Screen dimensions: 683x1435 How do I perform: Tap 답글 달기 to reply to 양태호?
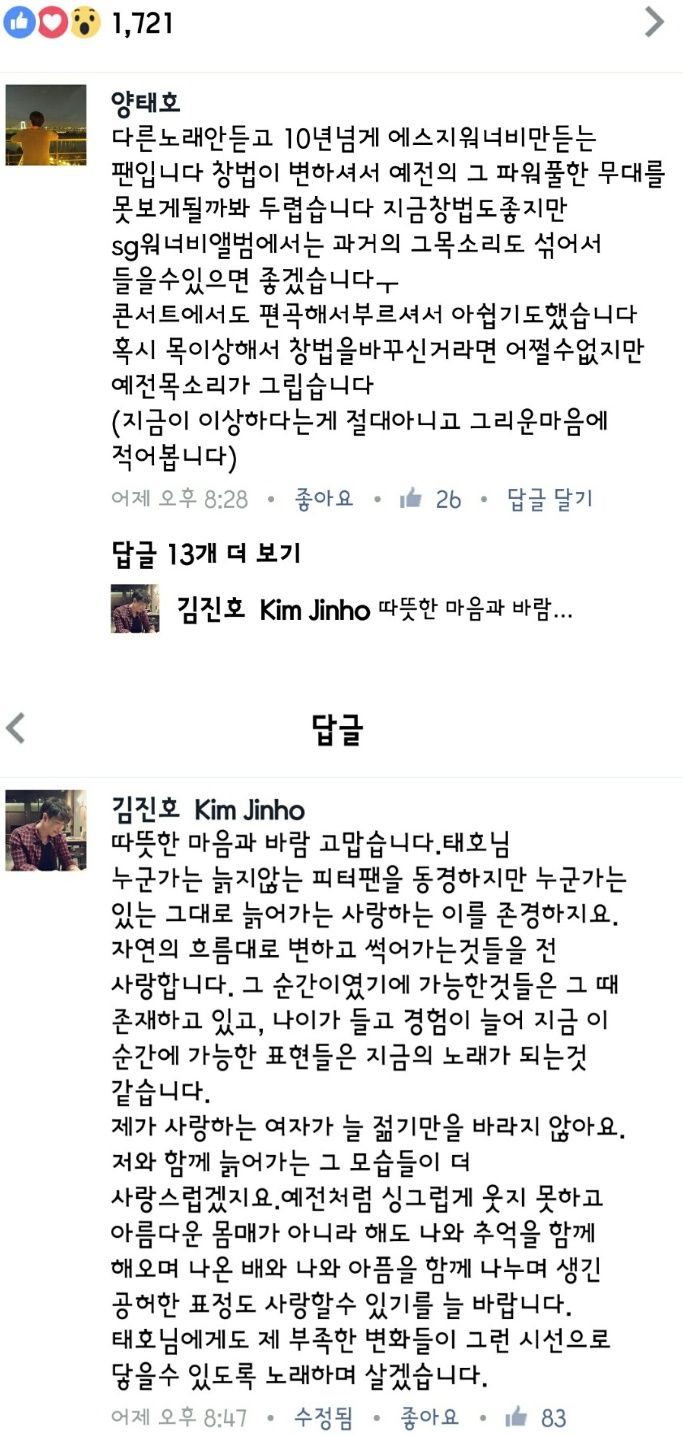tap(550, 498)
